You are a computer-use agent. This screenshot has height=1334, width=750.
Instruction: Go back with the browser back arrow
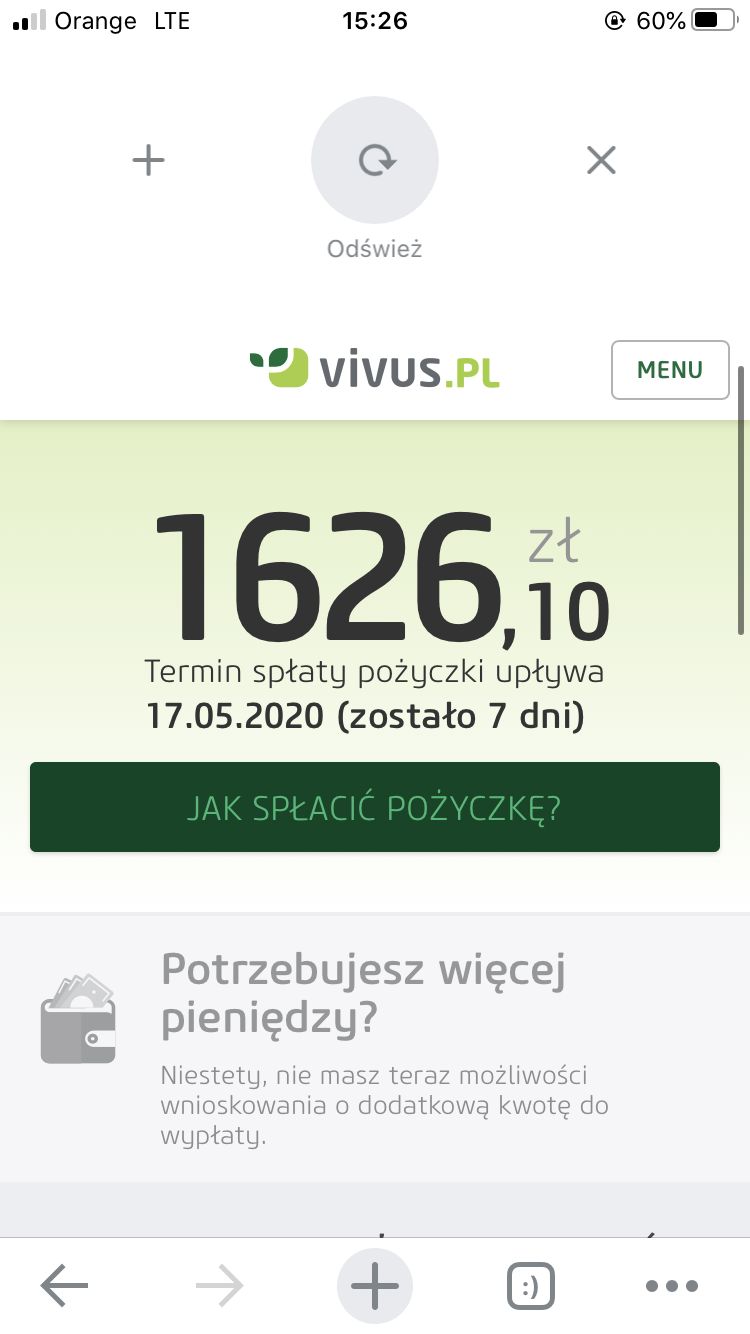(x=65, y=1286)
